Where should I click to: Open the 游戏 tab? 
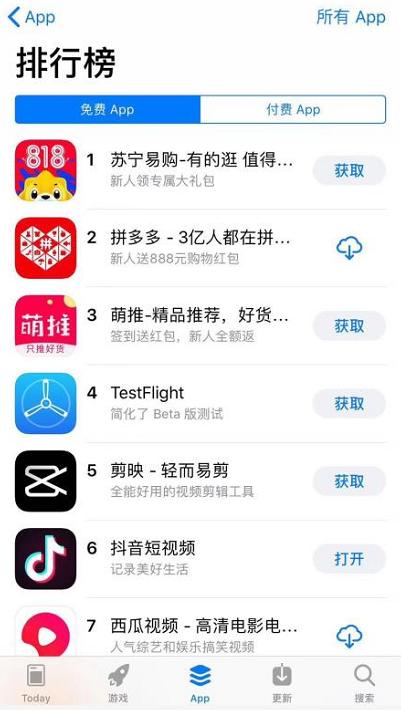(118, 684)
